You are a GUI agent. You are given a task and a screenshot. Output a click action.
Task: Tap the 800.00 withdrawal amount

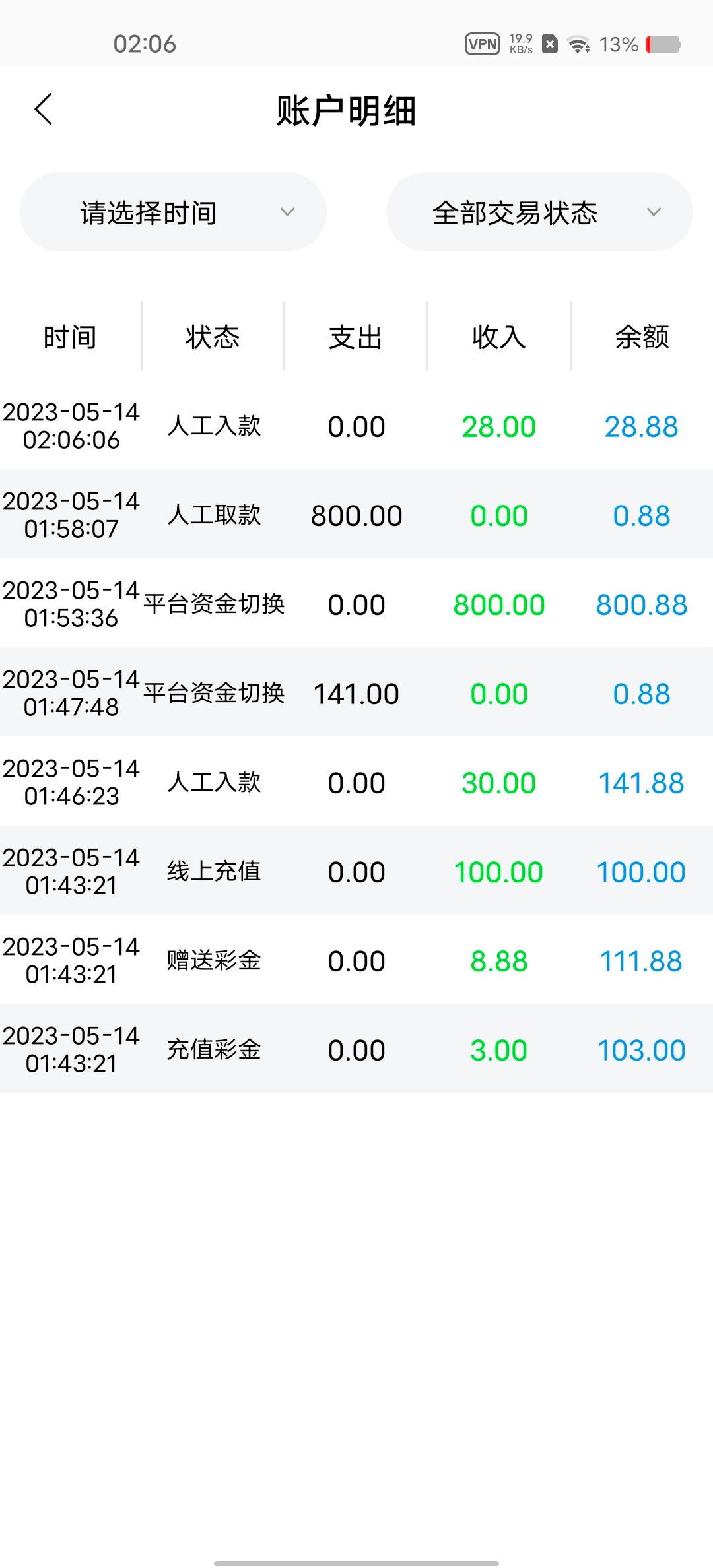[356, 515]
